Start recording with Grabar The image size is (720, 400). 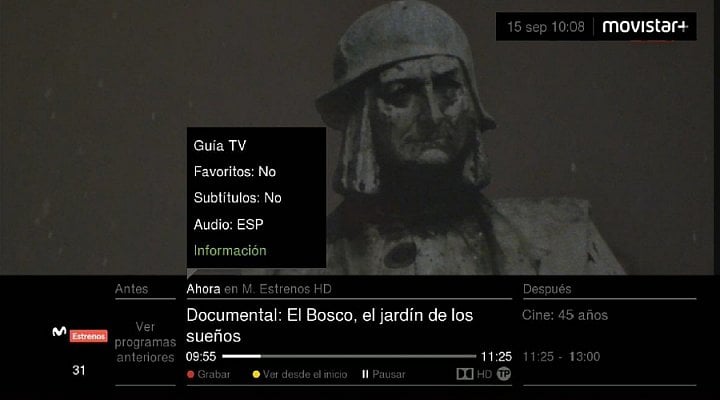click(208, 374)
